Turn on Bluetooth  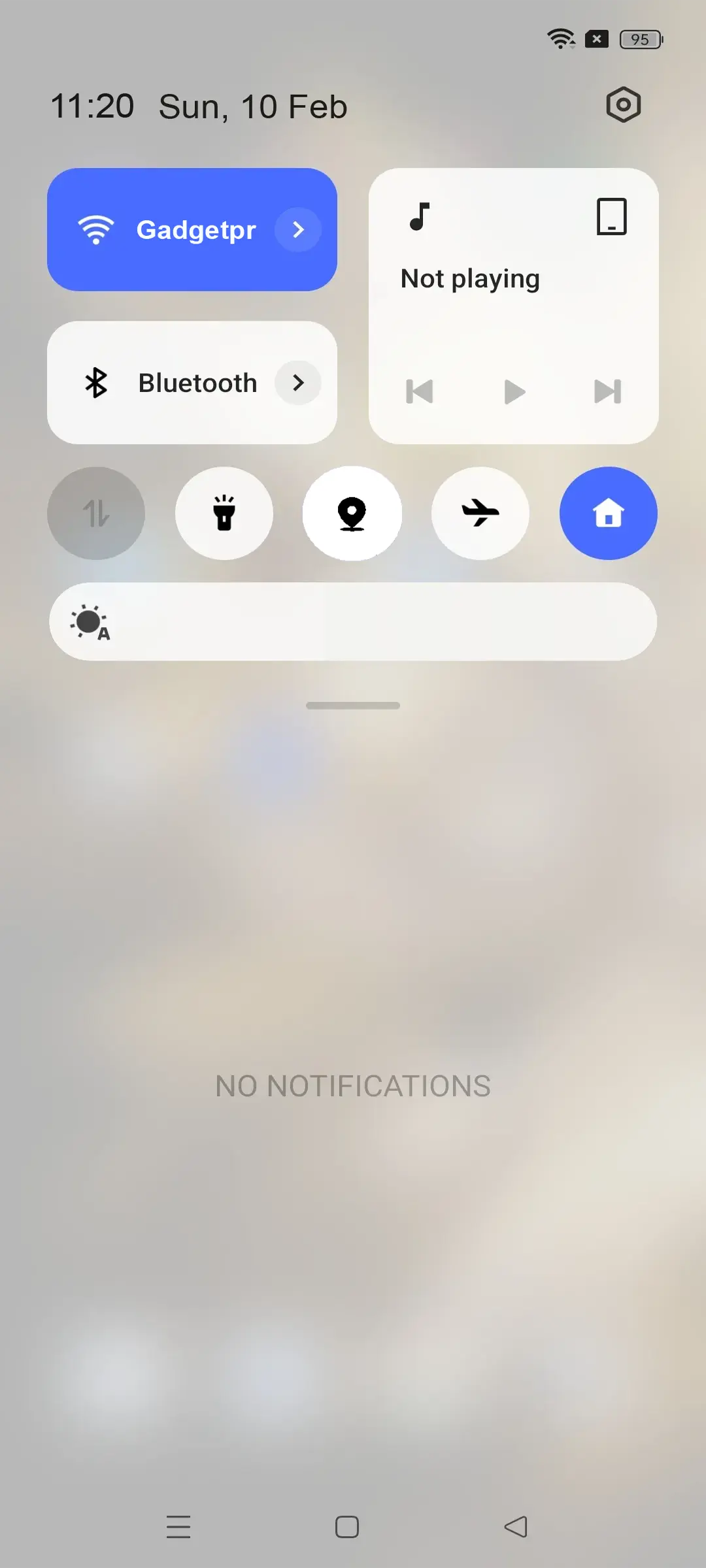pos(170,383)
